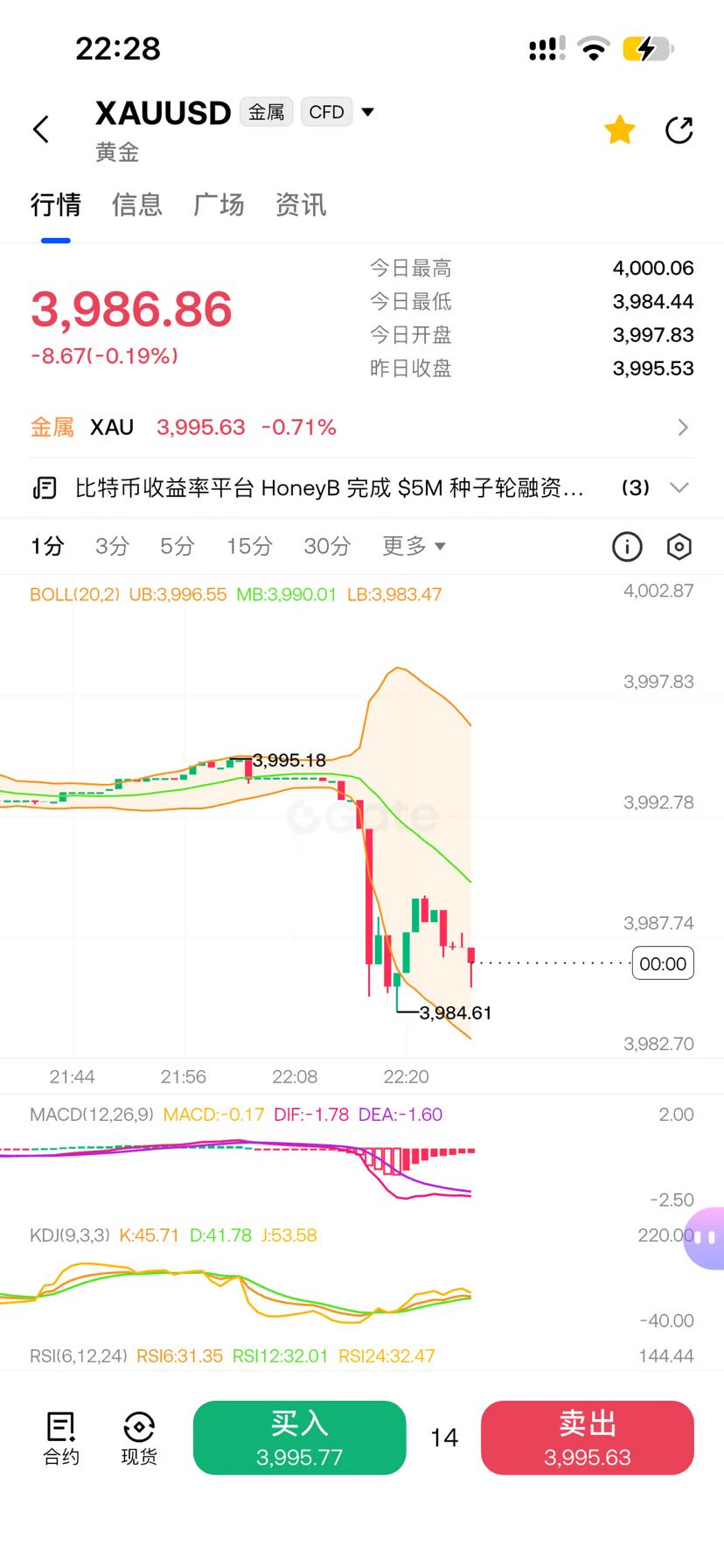Go back using the top-left arrow
724x1568 pixels.
pos(41,129)
